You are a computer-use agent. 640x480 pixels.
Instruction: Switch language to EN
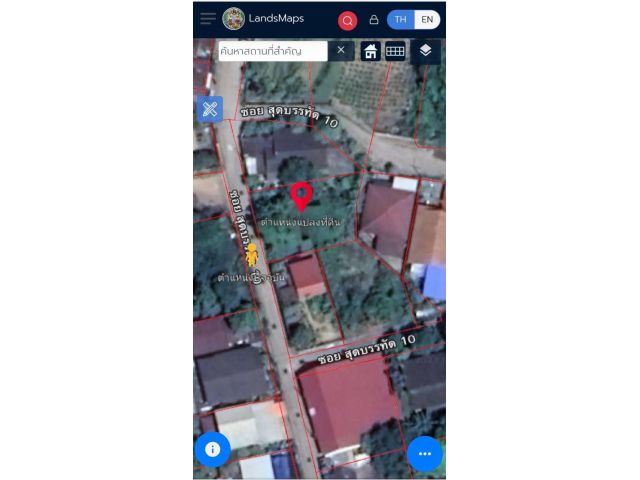tap(427, 20)
